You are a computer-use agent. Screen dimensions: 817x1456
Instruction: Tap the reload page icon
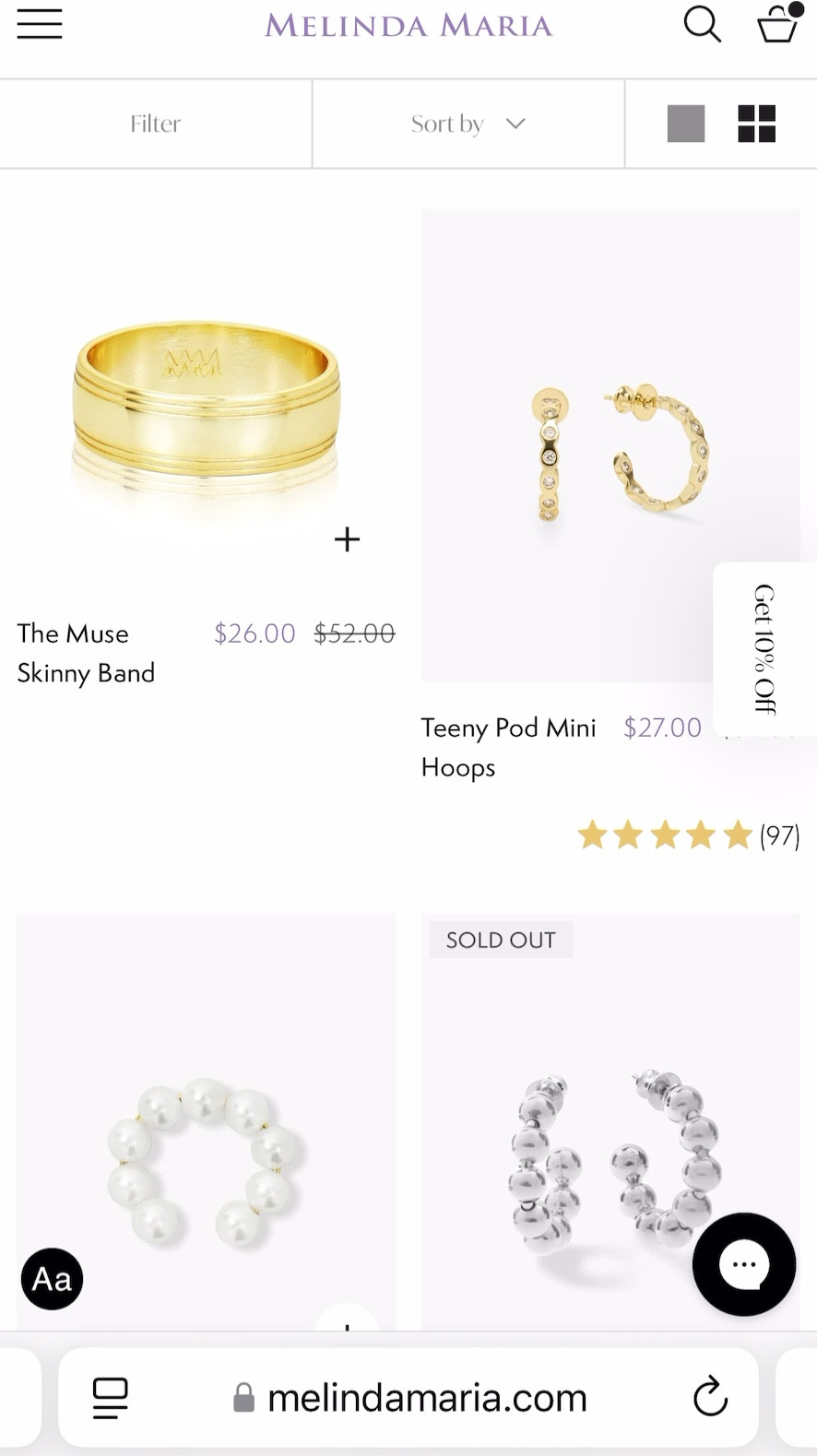tap(709, 1397)
